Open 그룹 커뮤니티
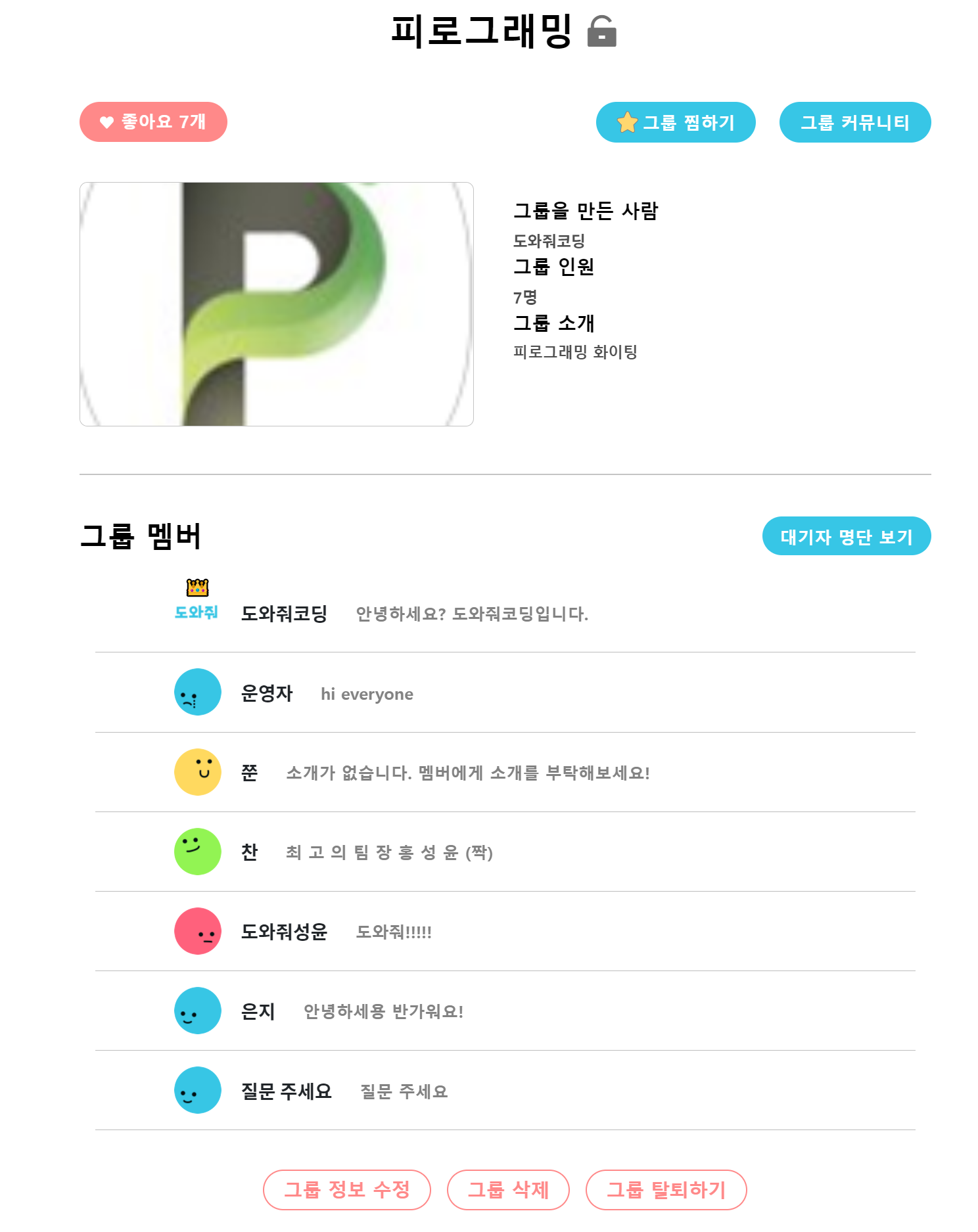 coord(854,123)
